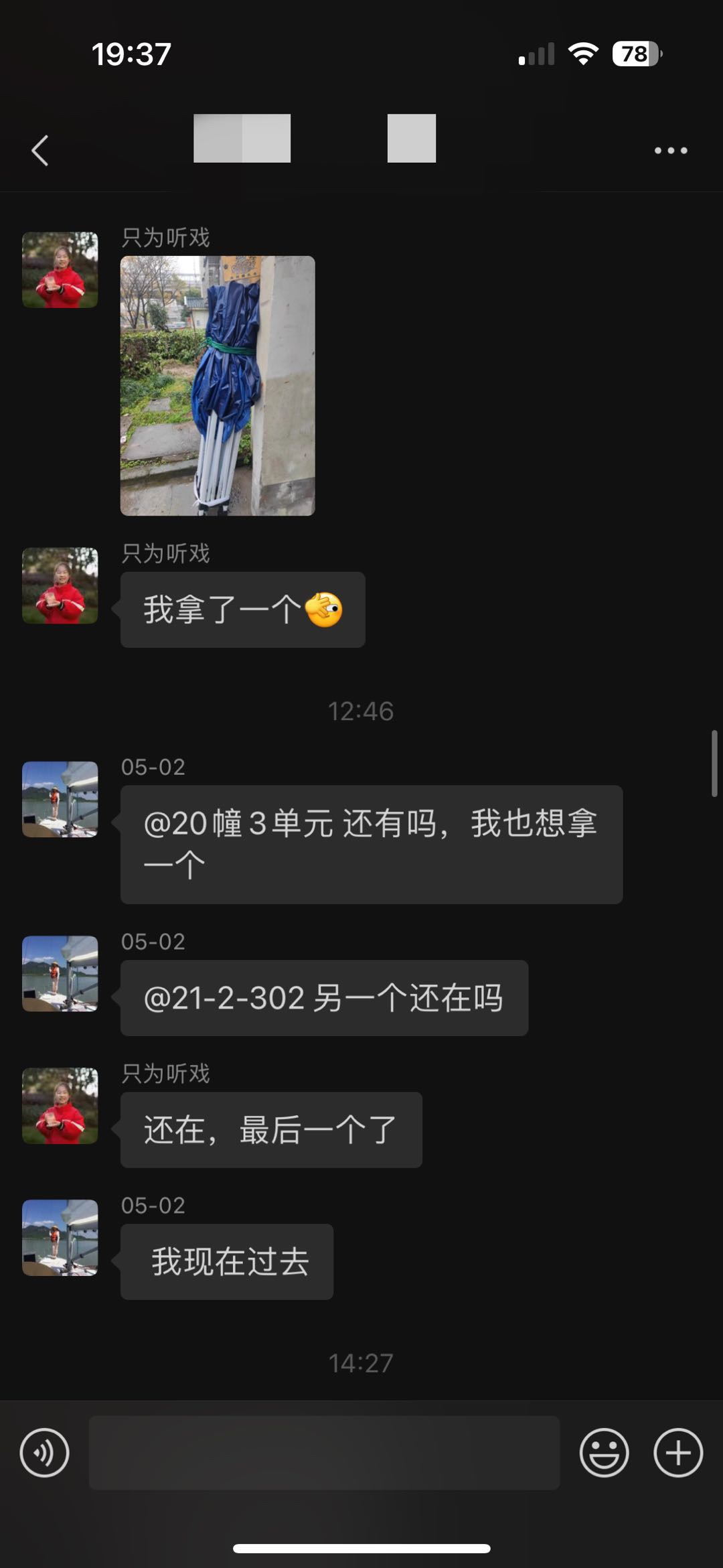
Task: Open the emoji sticker panel
Action: click(x=604, y=1453)
